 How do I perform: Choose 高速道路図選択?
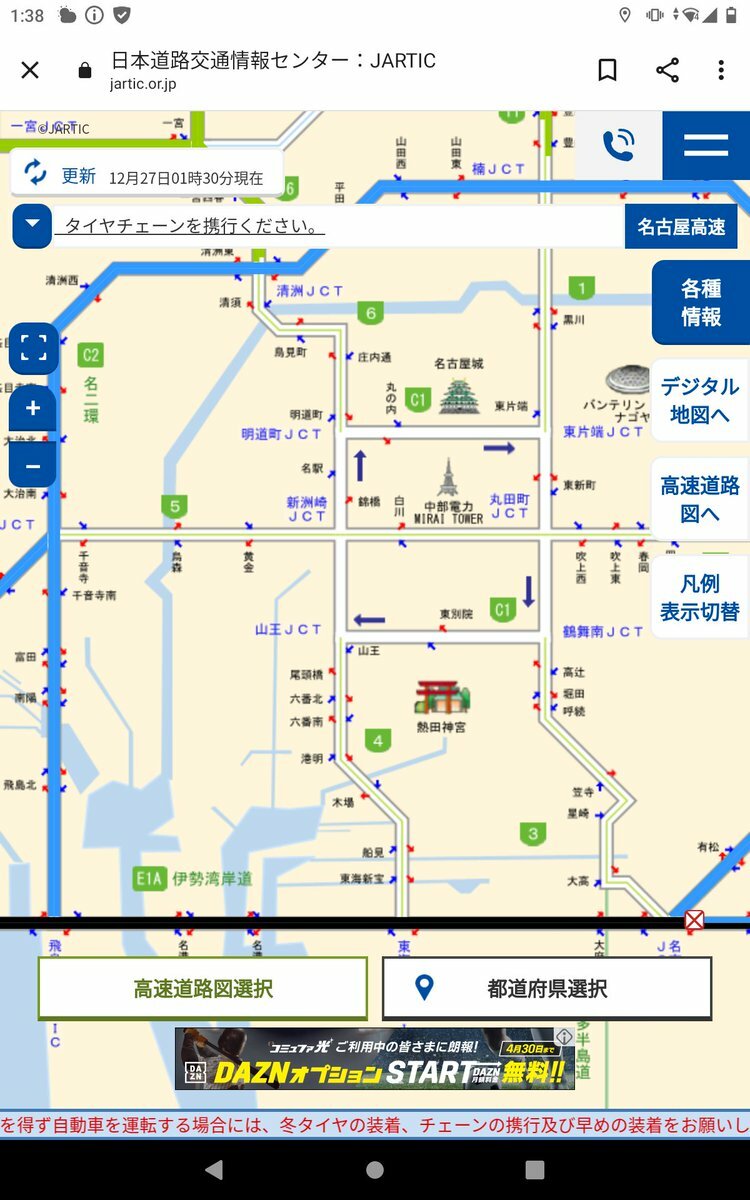tap(203, 989)
